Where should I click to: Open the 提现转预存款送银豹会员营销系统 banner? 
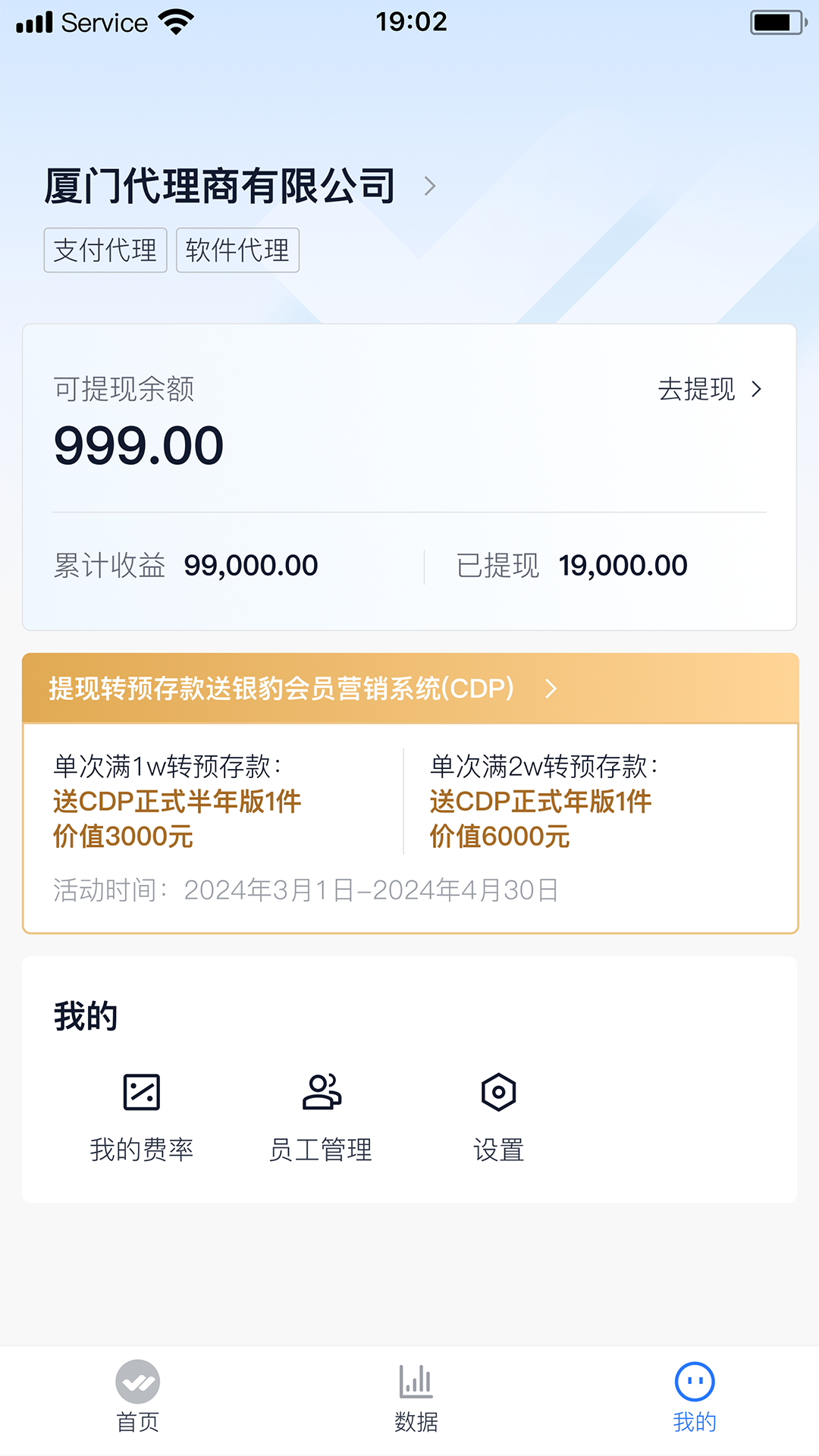pos(280,689)
